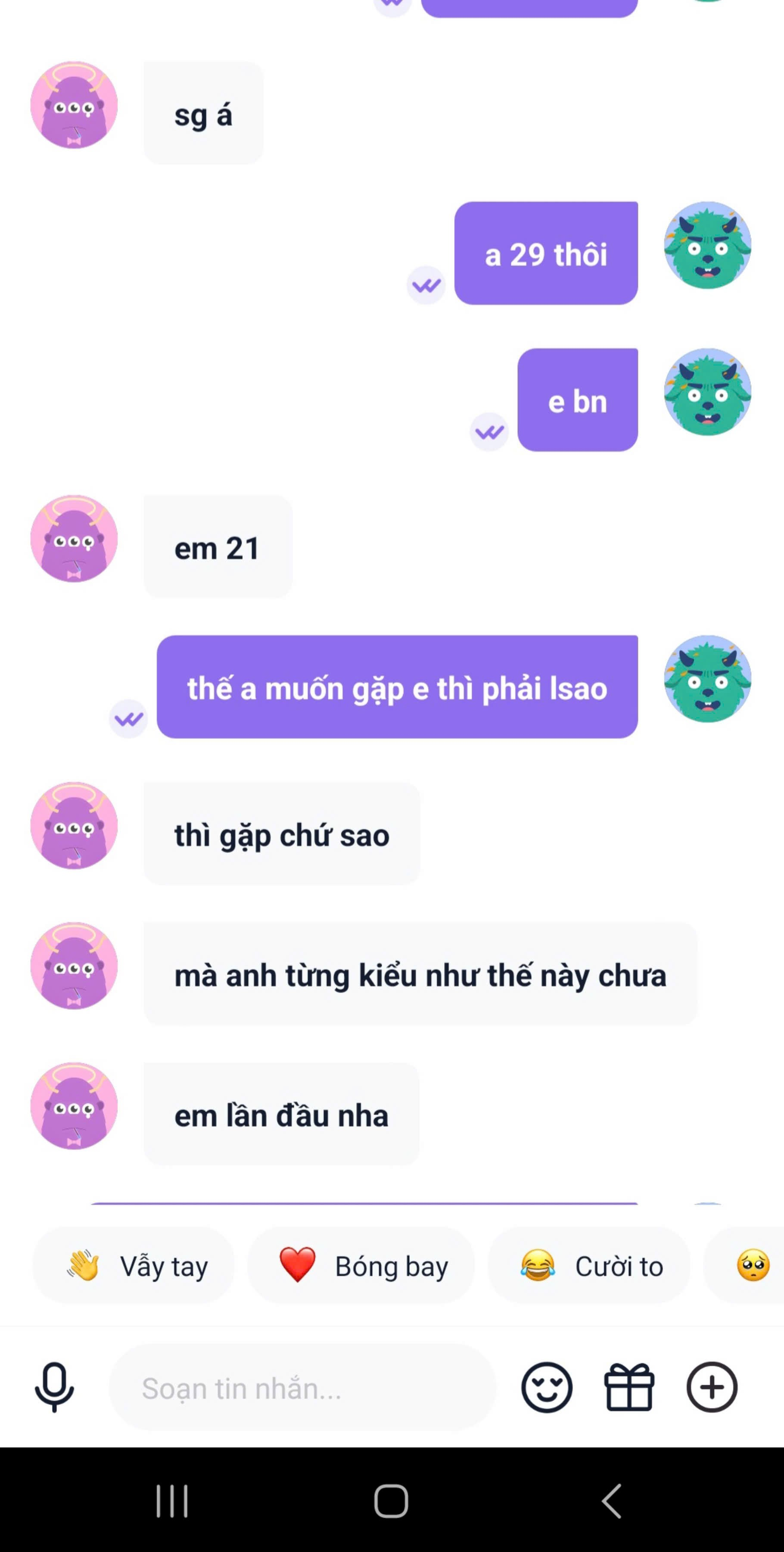784x1552 pixels.
Task: Send the 'Bóng bay' heart reaction
Action: 361,1265
